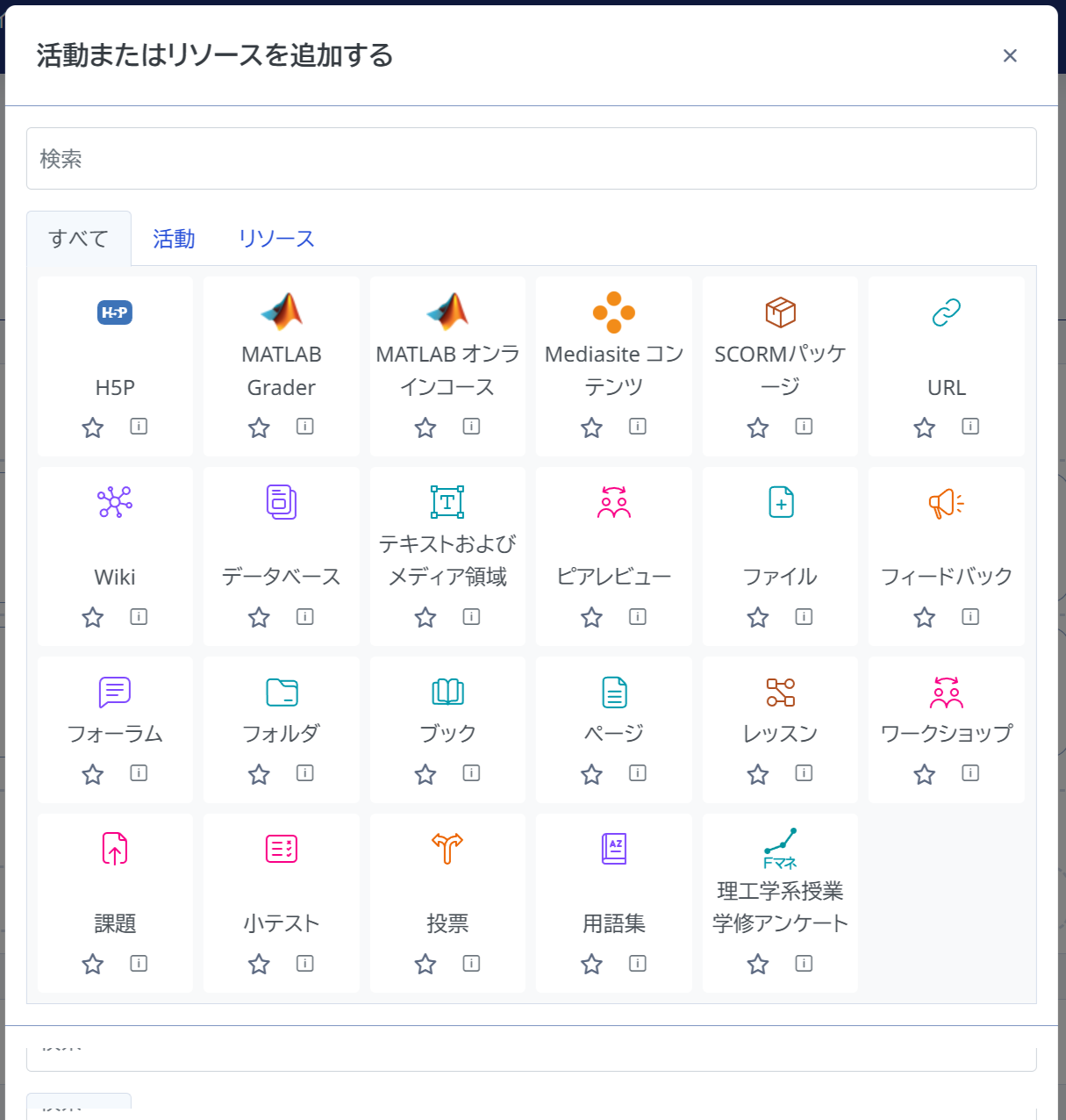Favorite the フォーラム activity
This screenshot has width=1066, height=1120.
click(92, 774)
